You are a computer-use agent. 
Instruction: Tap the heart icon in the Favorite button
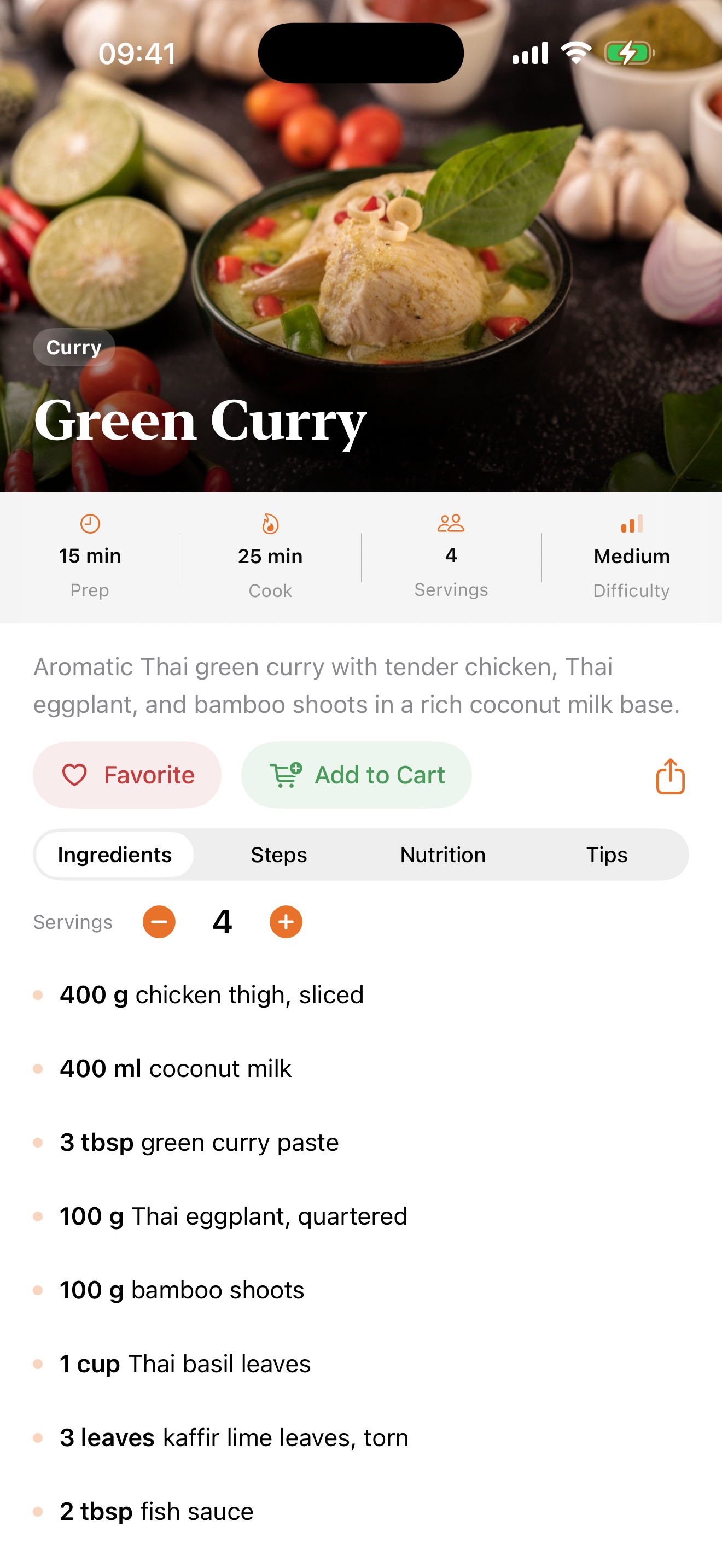[75, 775]
